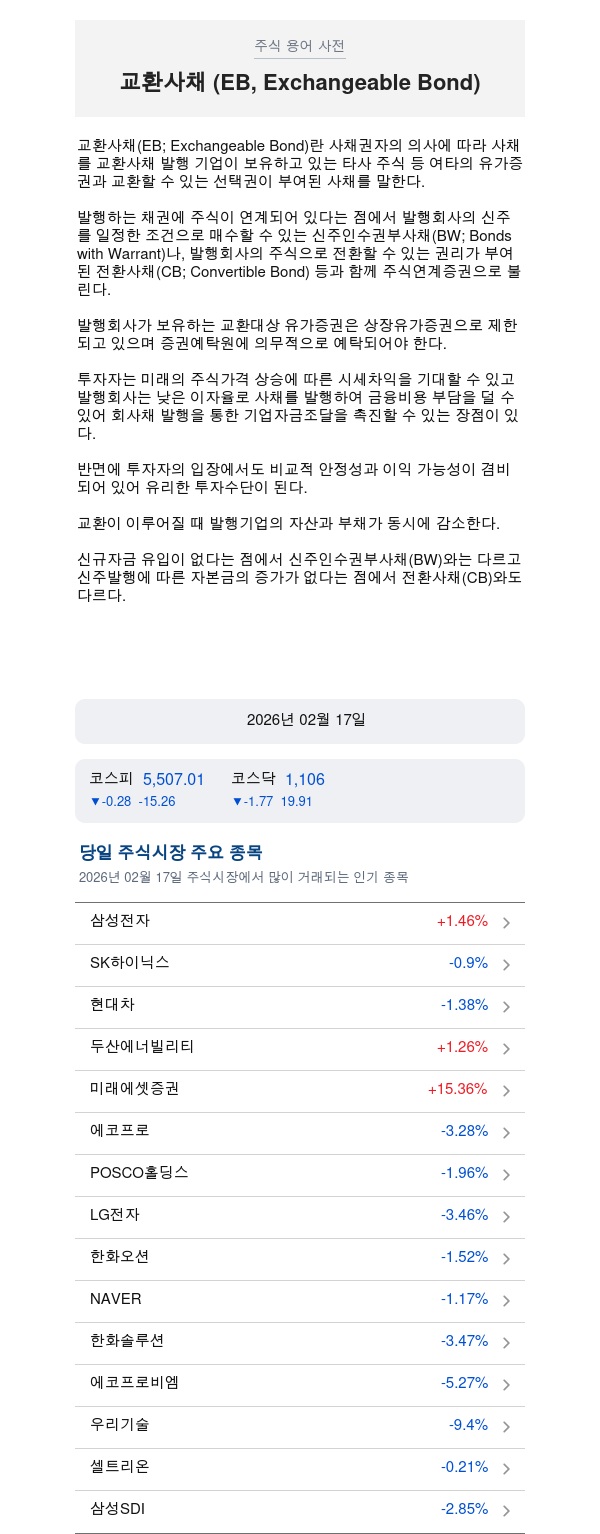Open the SK하이닉스 stock row
The width and height of the screenshot is (600, 1534).
pyautogui.click(x=299, y=964)
